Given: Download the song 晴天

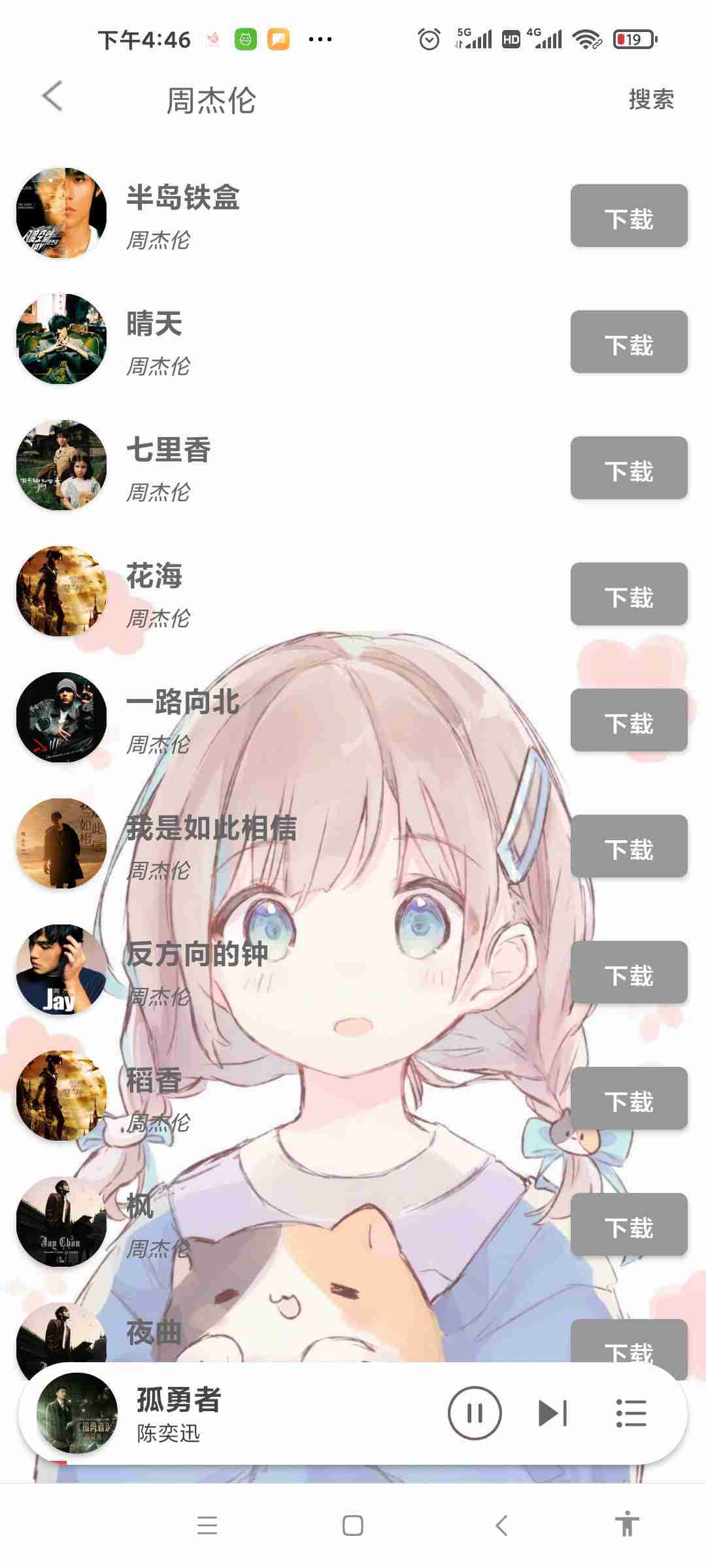Looking at the screenshot, I should (628, 342).
